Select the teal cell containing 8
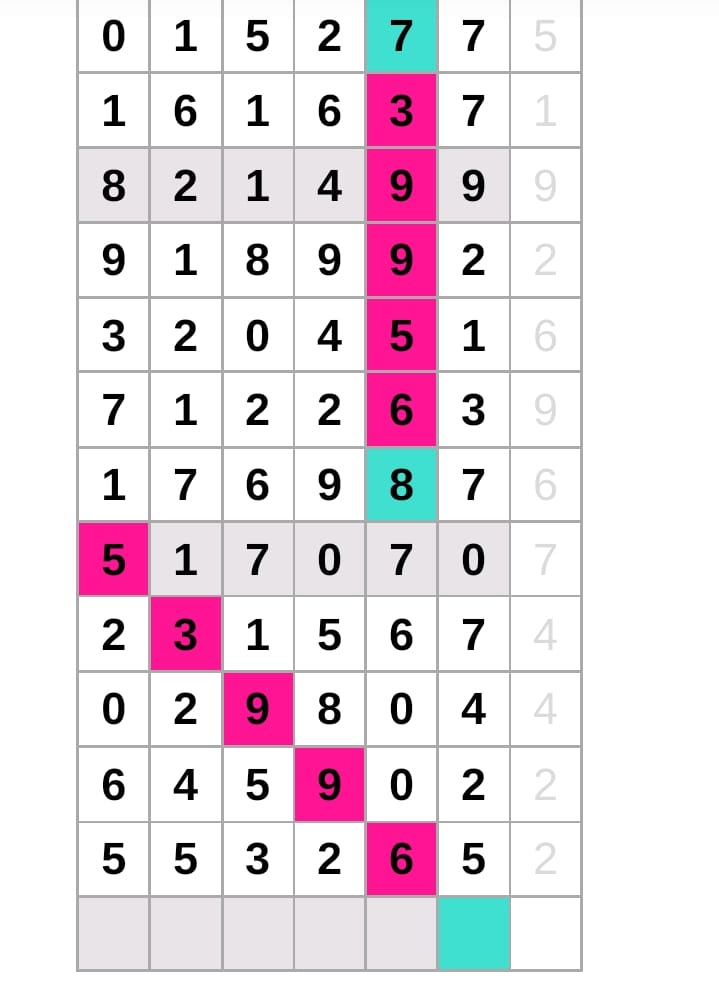The width and height of the screenshot is (719, 988). pyautogui.click(x=401, y=485)
